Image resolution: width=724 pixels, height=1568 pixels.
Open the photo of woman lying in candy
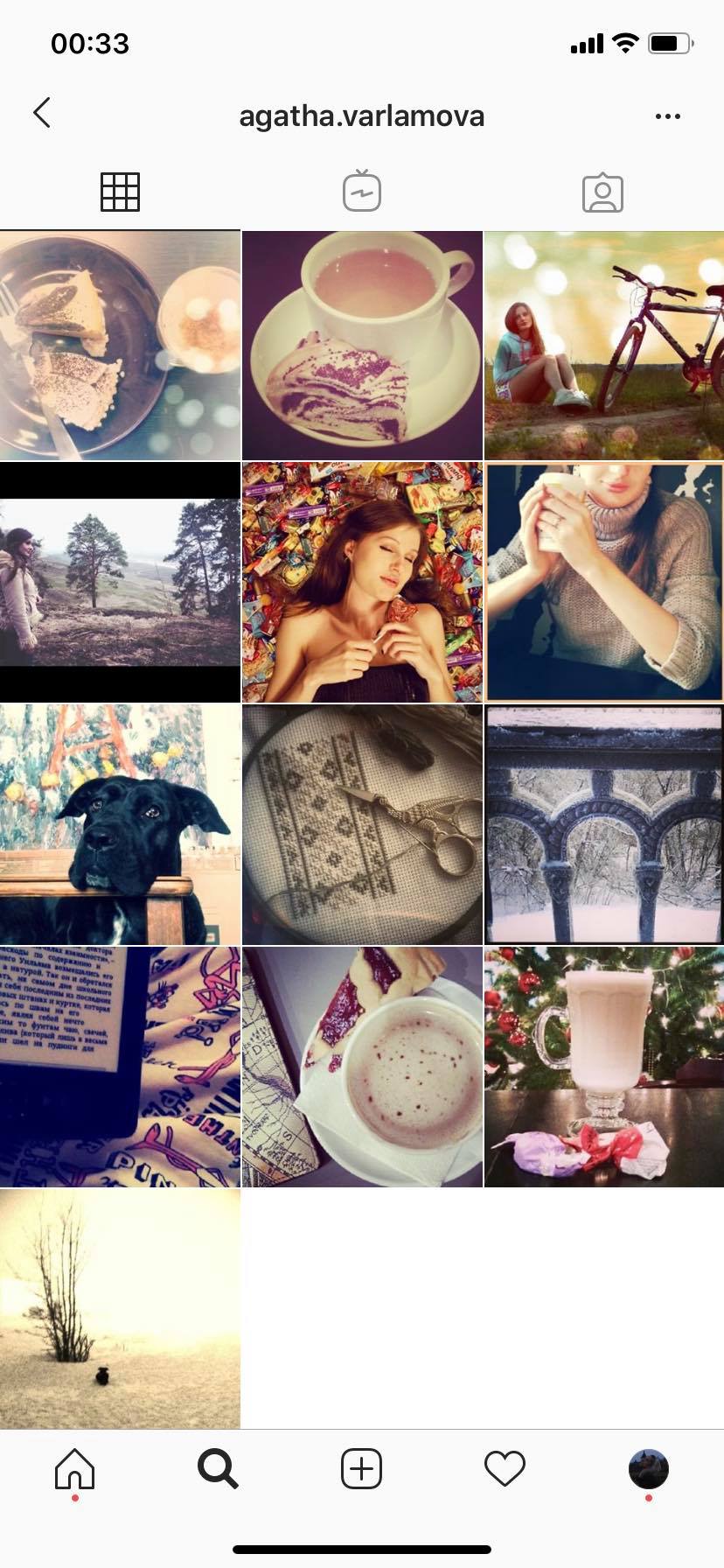pos(362,583)
